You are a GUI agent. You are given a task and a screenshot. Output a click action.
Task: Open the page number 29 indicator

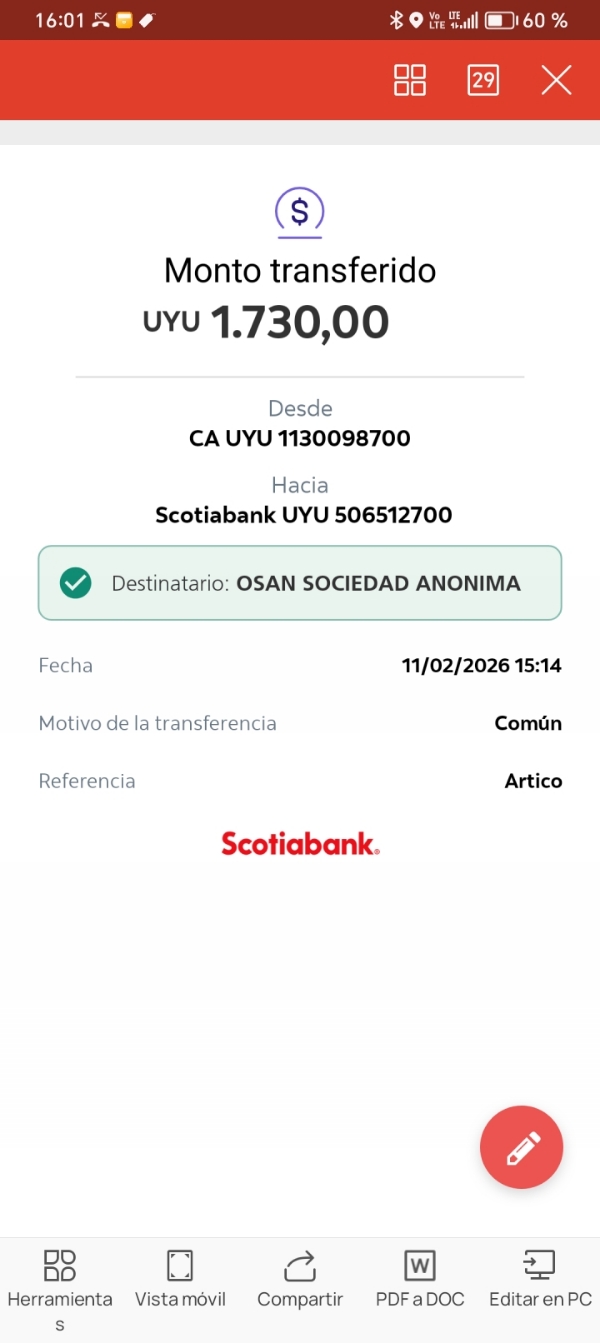[x=483, y=80]
